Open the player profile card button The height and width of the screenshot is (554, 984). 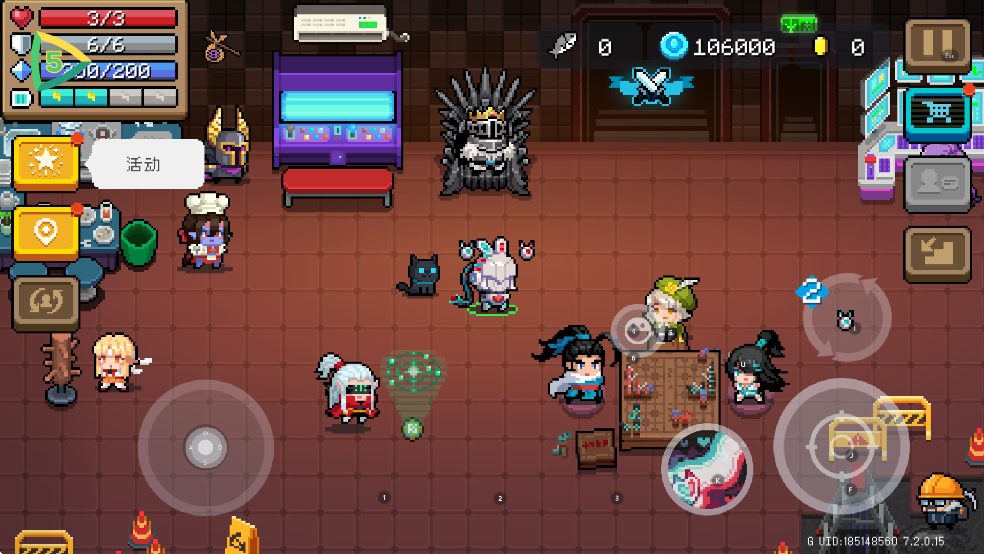[937, 184]
